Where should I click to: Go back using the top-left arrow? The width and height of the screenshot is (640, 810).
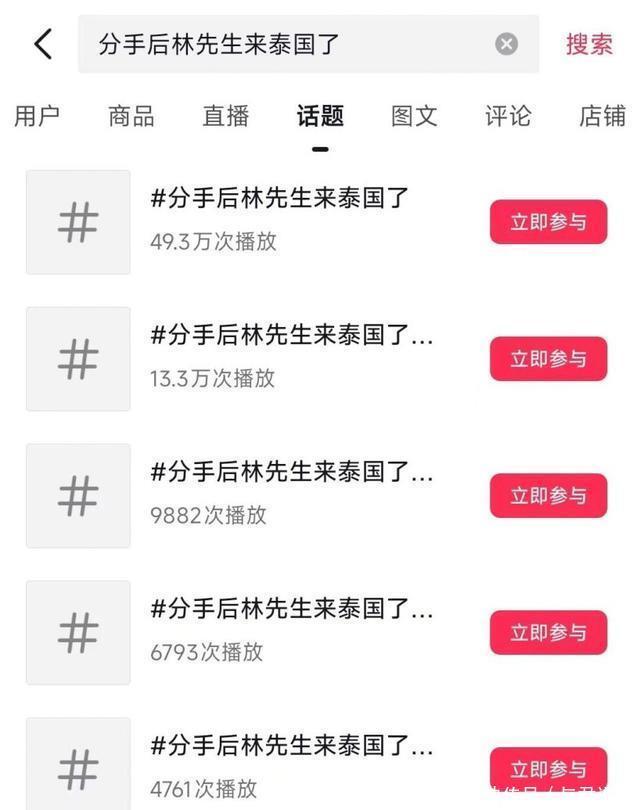point(43,44)
